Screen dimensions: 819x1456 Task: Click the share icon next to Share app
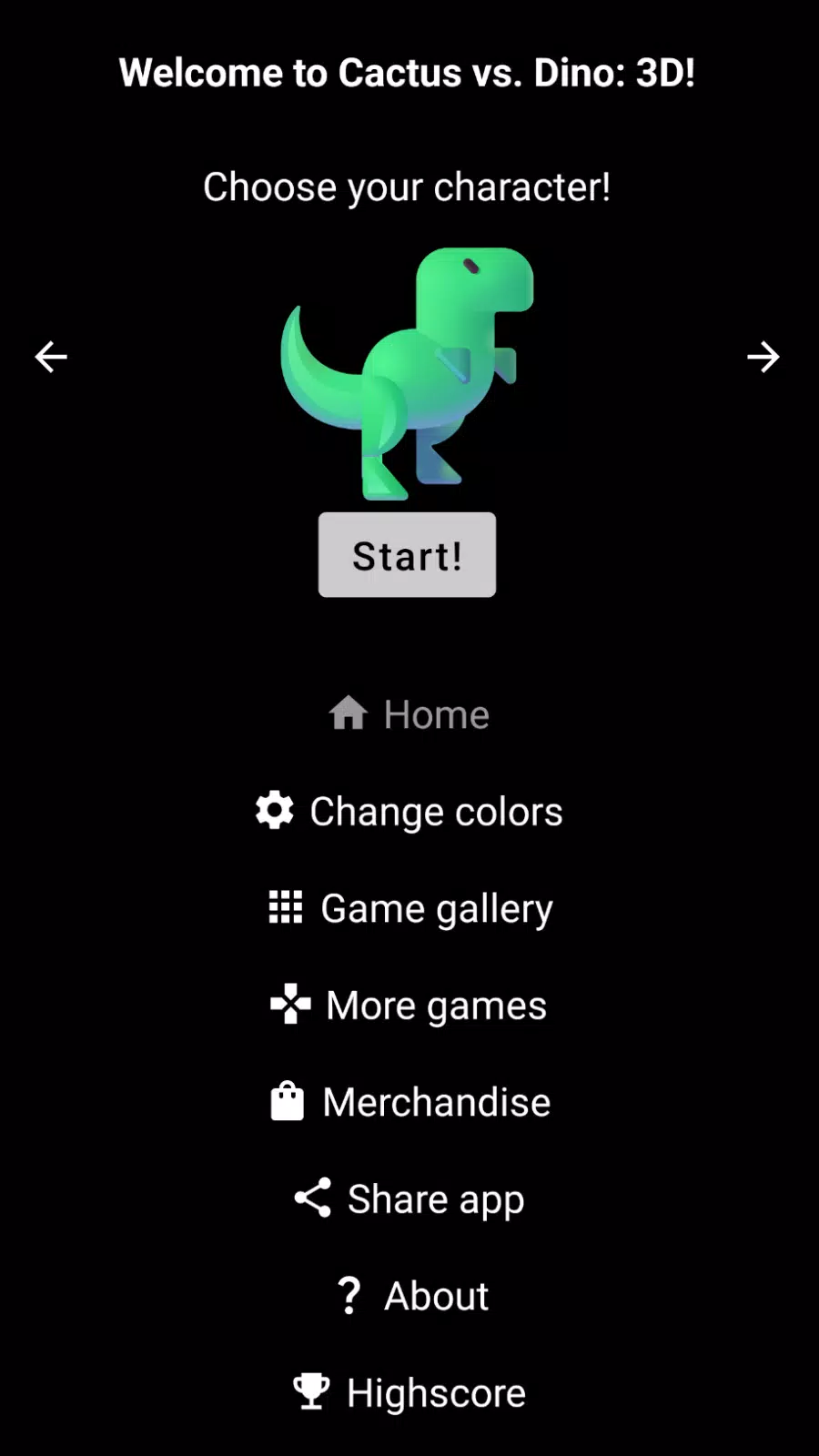coord(310,1198)
